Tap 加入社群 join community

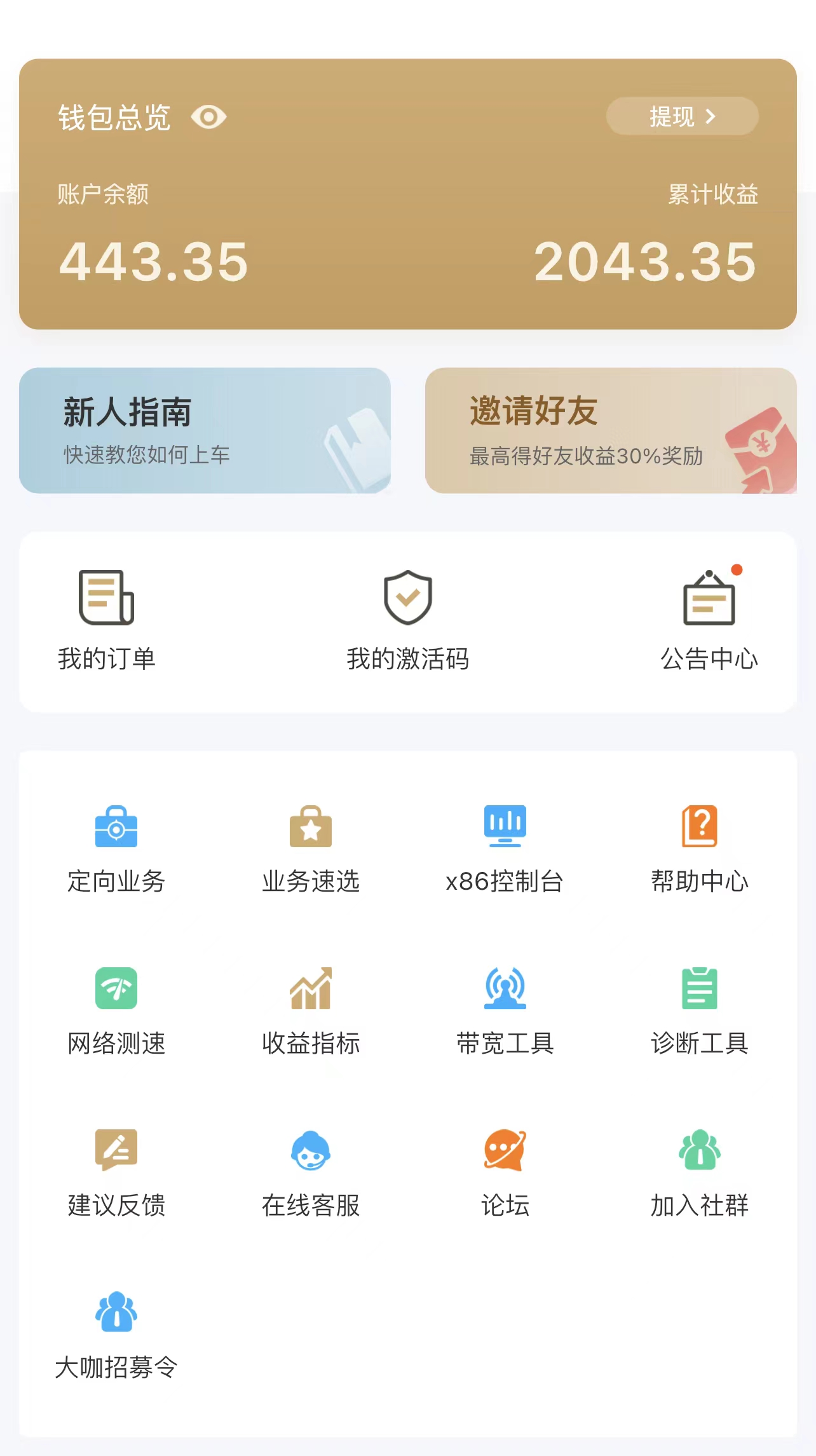point(699,1173)
